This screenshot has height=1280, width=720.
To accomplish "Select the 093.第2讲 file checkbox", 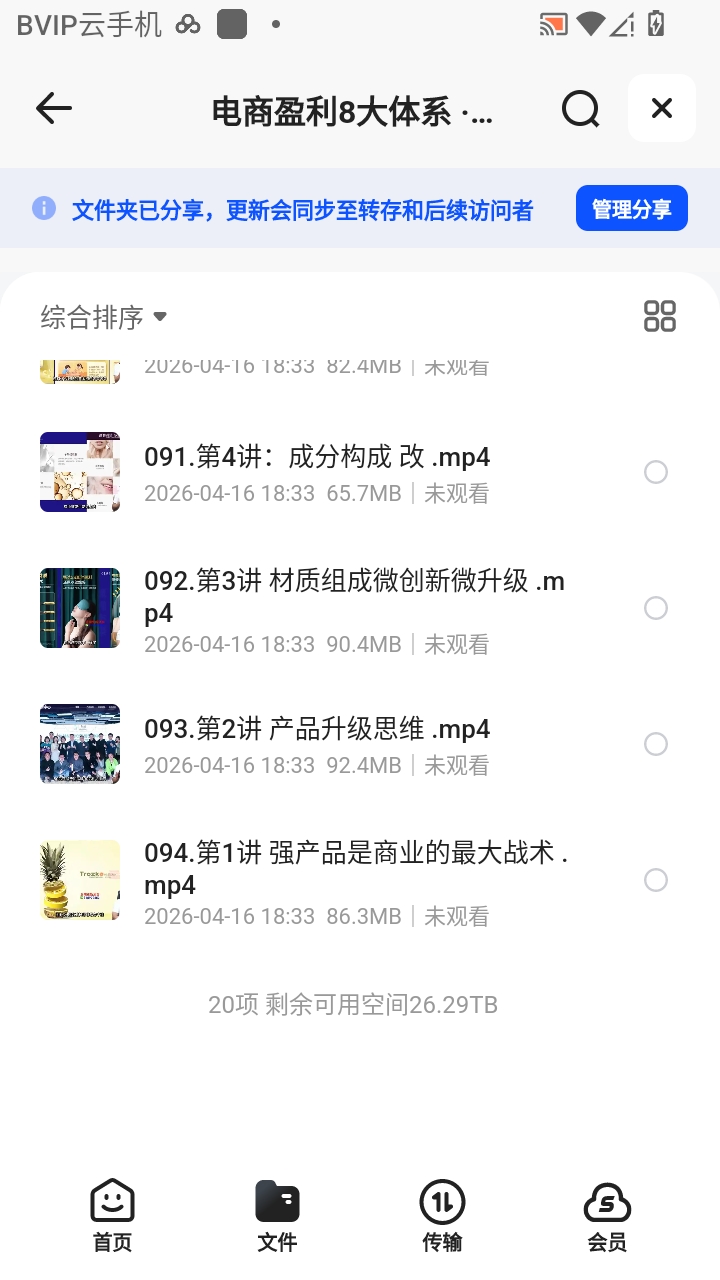I will (x=656, y=744).
